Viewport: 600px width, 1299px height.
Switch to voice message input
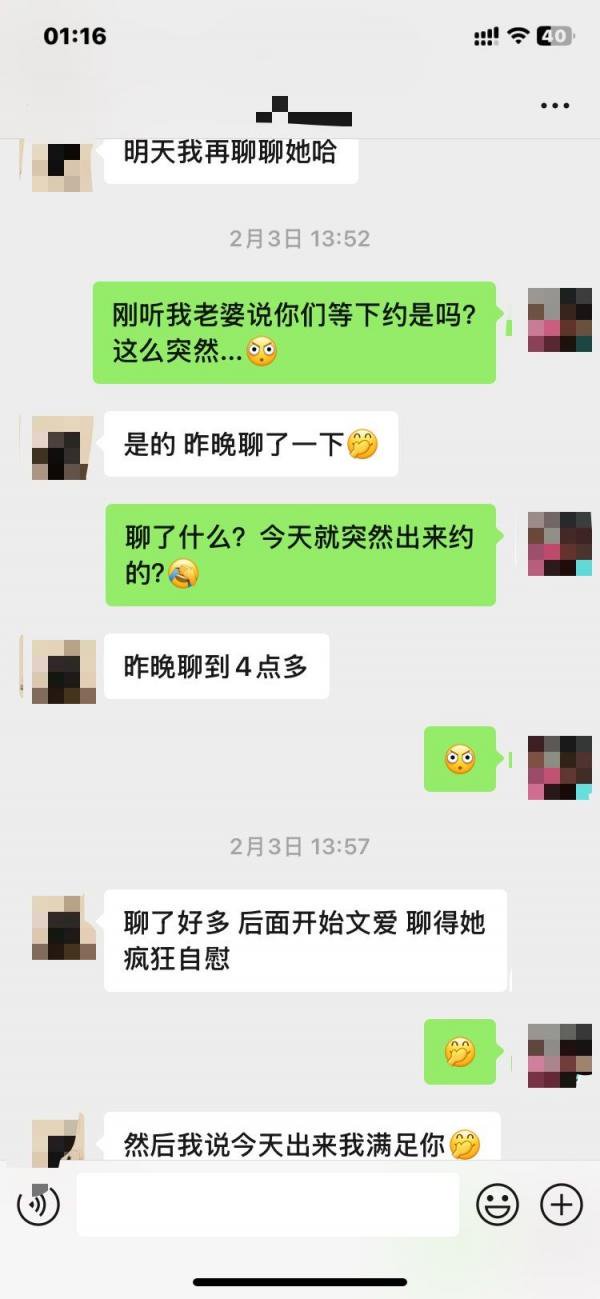(39, 1204)
